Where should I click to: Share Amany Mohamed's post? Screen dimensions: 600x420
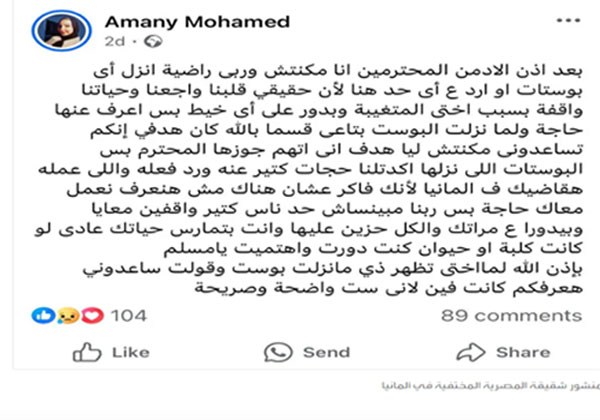[503, 352]
